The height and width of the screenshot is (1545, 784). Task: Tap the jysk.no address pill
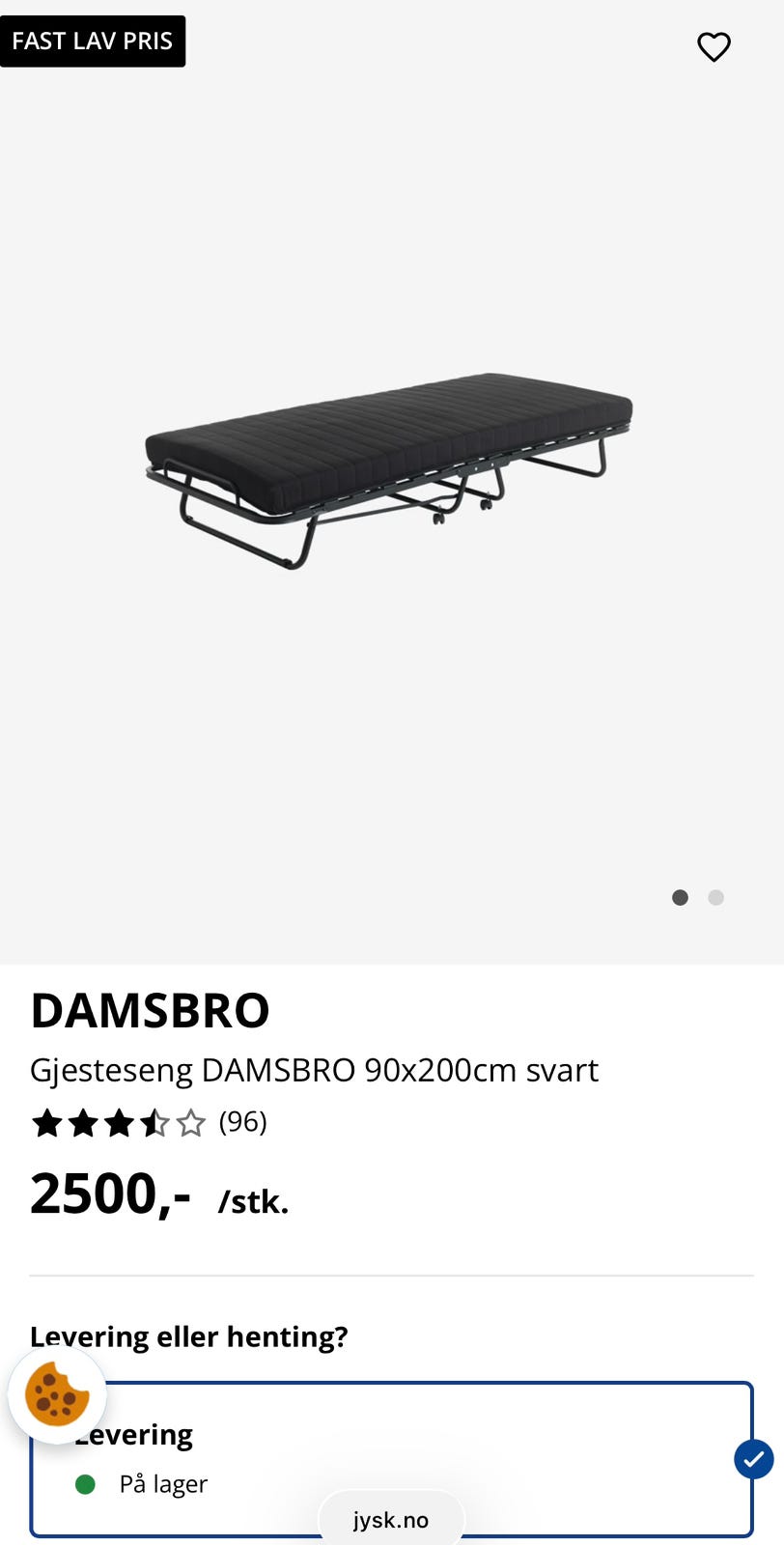[x=391, y=1520]
